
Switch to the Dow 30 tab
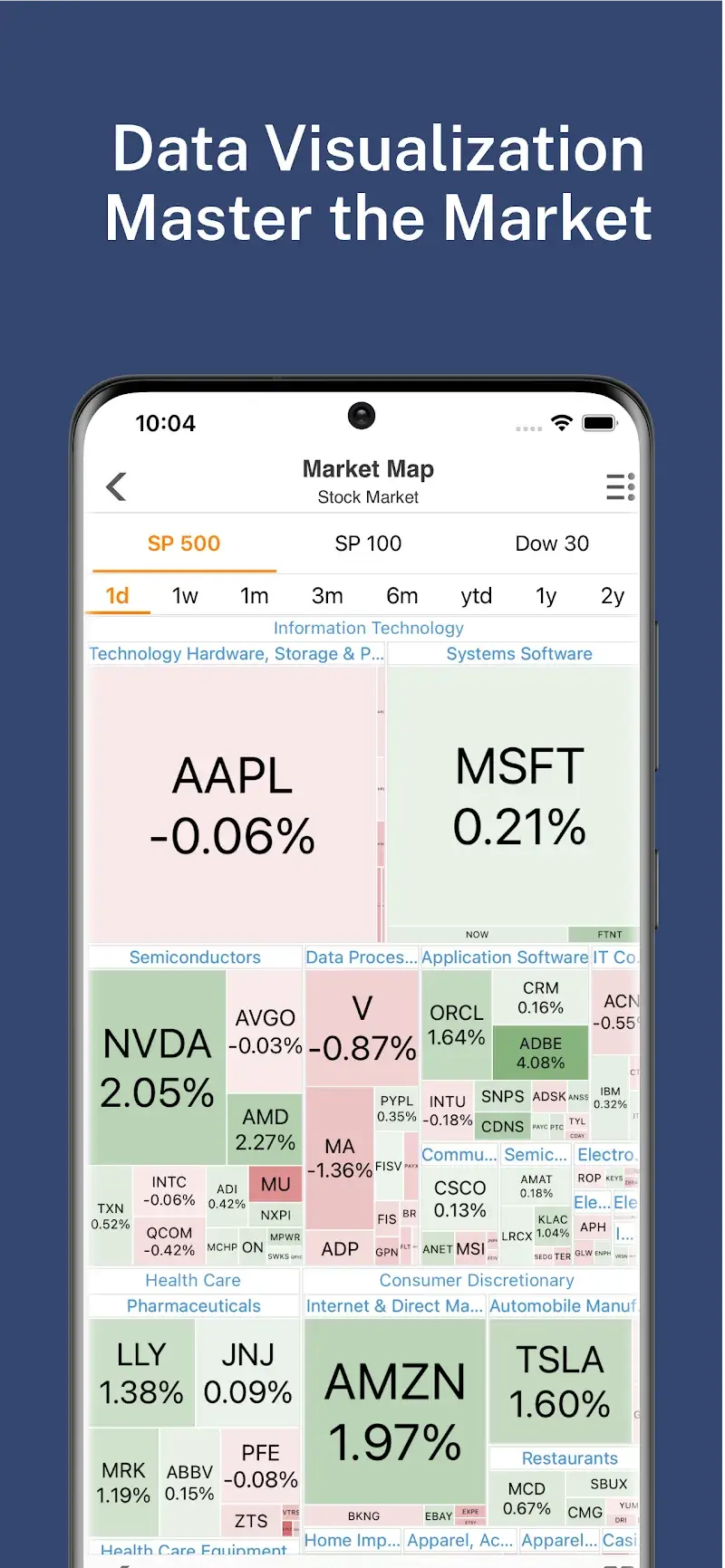coord(551,544)
